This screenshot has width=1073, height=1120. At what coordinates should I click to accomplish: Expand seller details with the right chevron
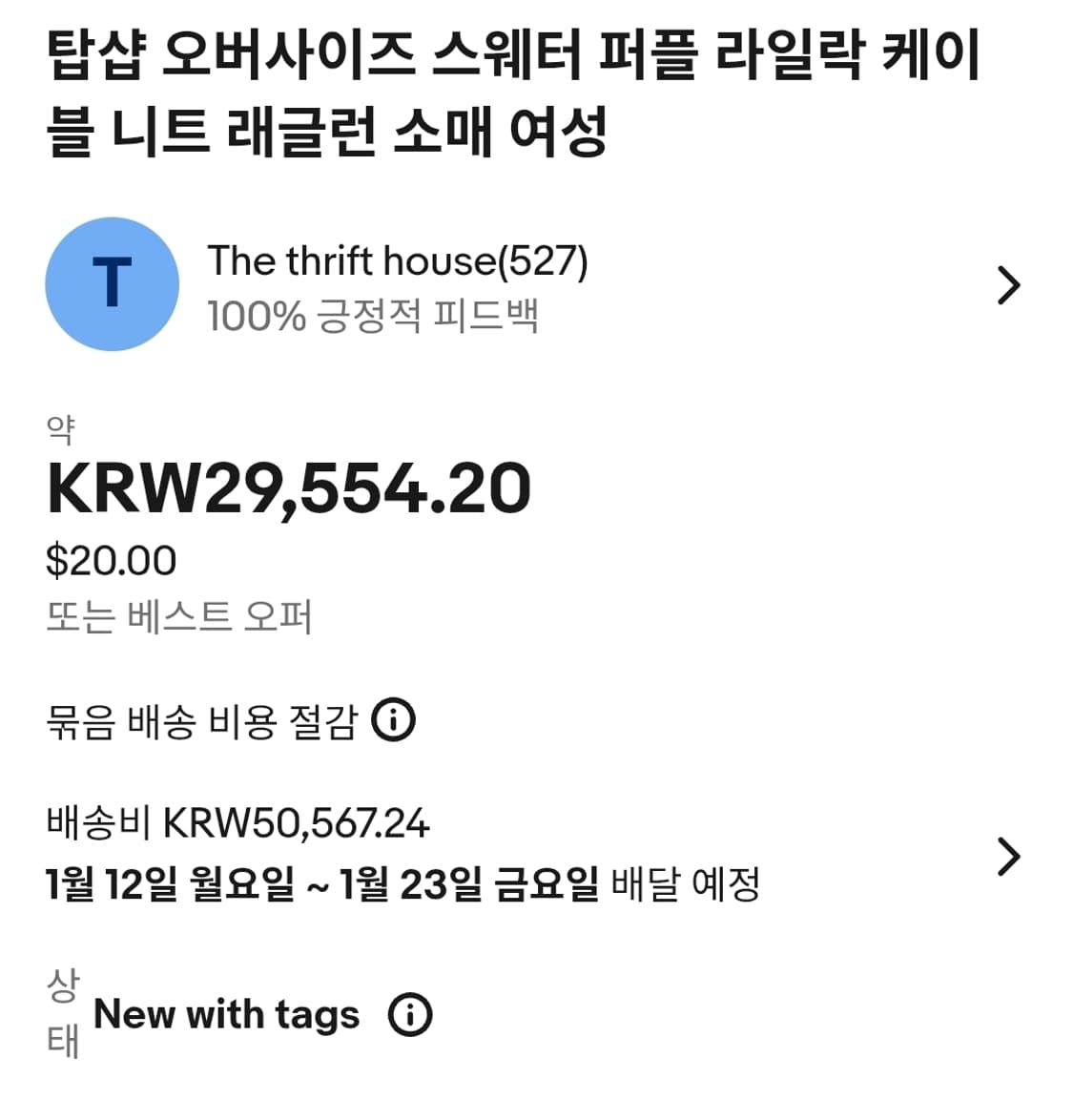point(1008,283)
